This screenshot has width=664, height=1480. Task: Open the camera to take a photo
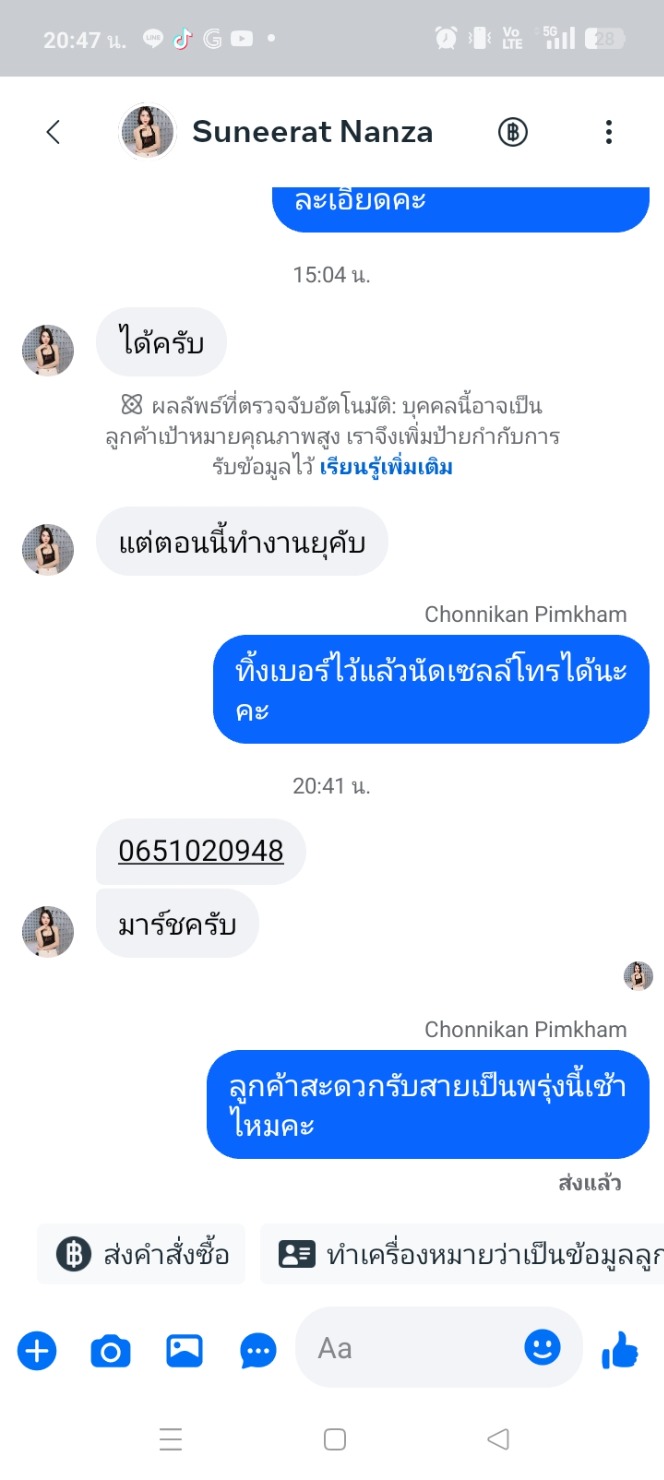click(110, 1351)
